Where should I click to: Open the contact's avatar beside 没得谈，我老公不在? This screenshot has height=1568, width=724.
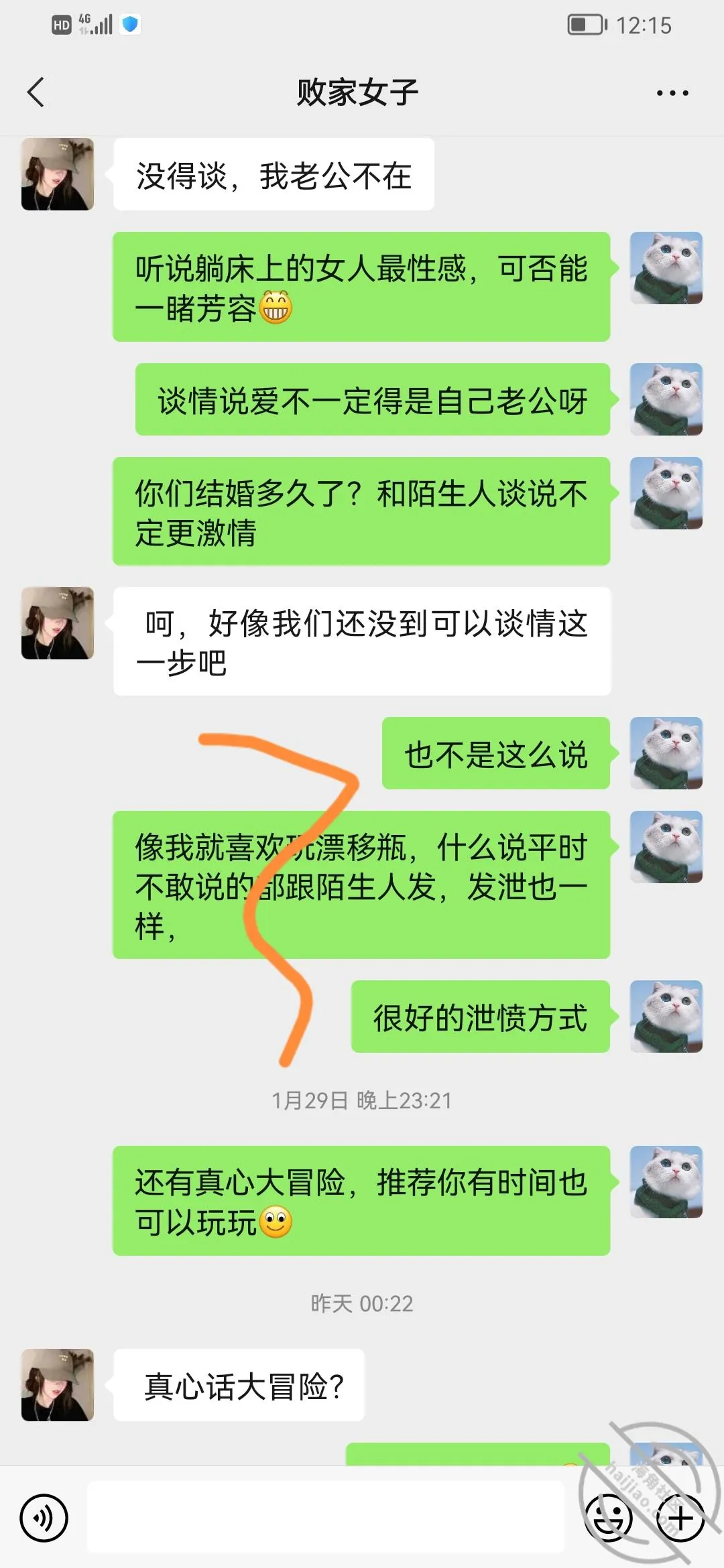click(x=58, y=174)
